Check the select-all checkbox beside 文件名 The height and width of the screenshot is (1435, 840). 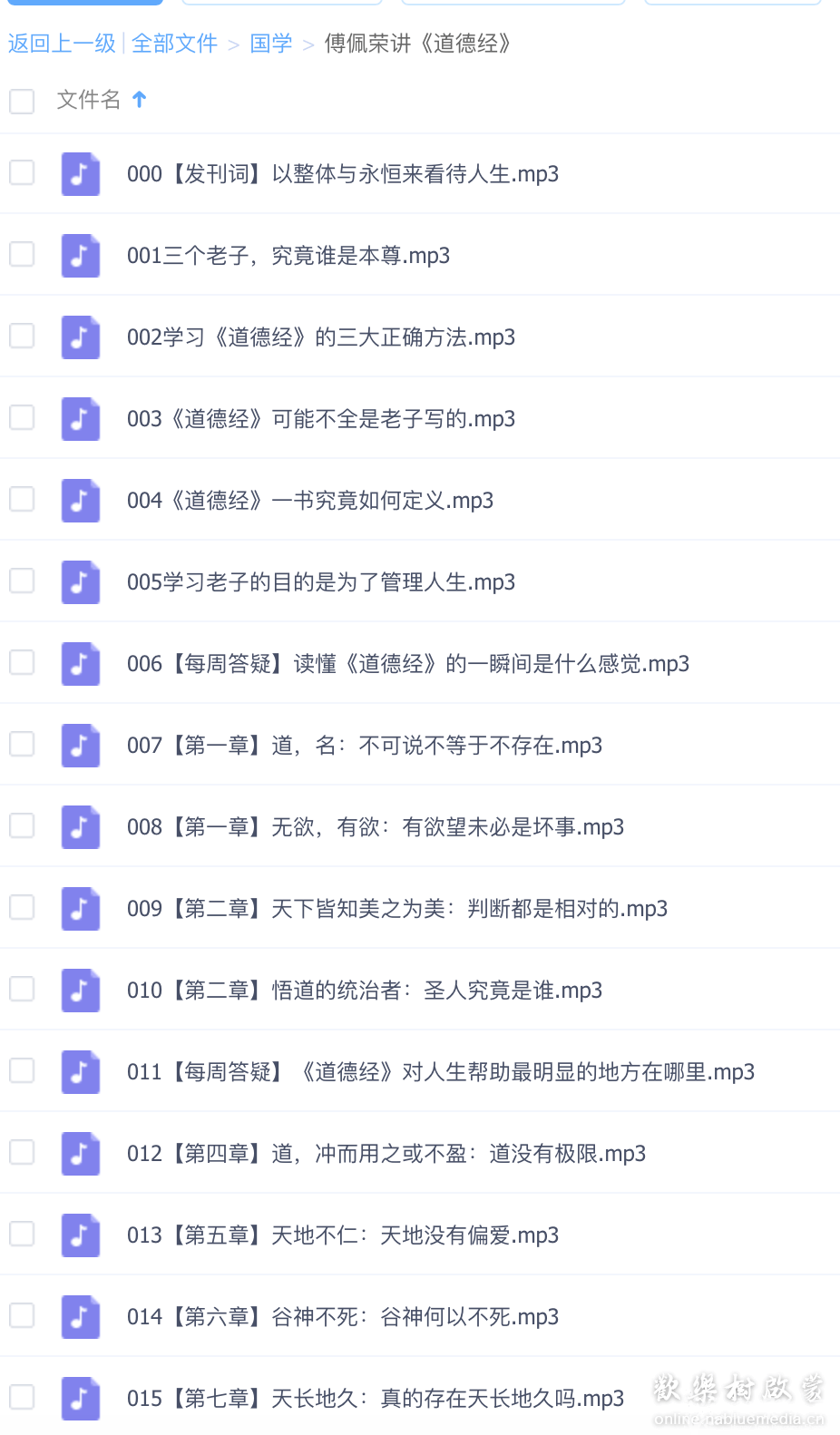21,102
